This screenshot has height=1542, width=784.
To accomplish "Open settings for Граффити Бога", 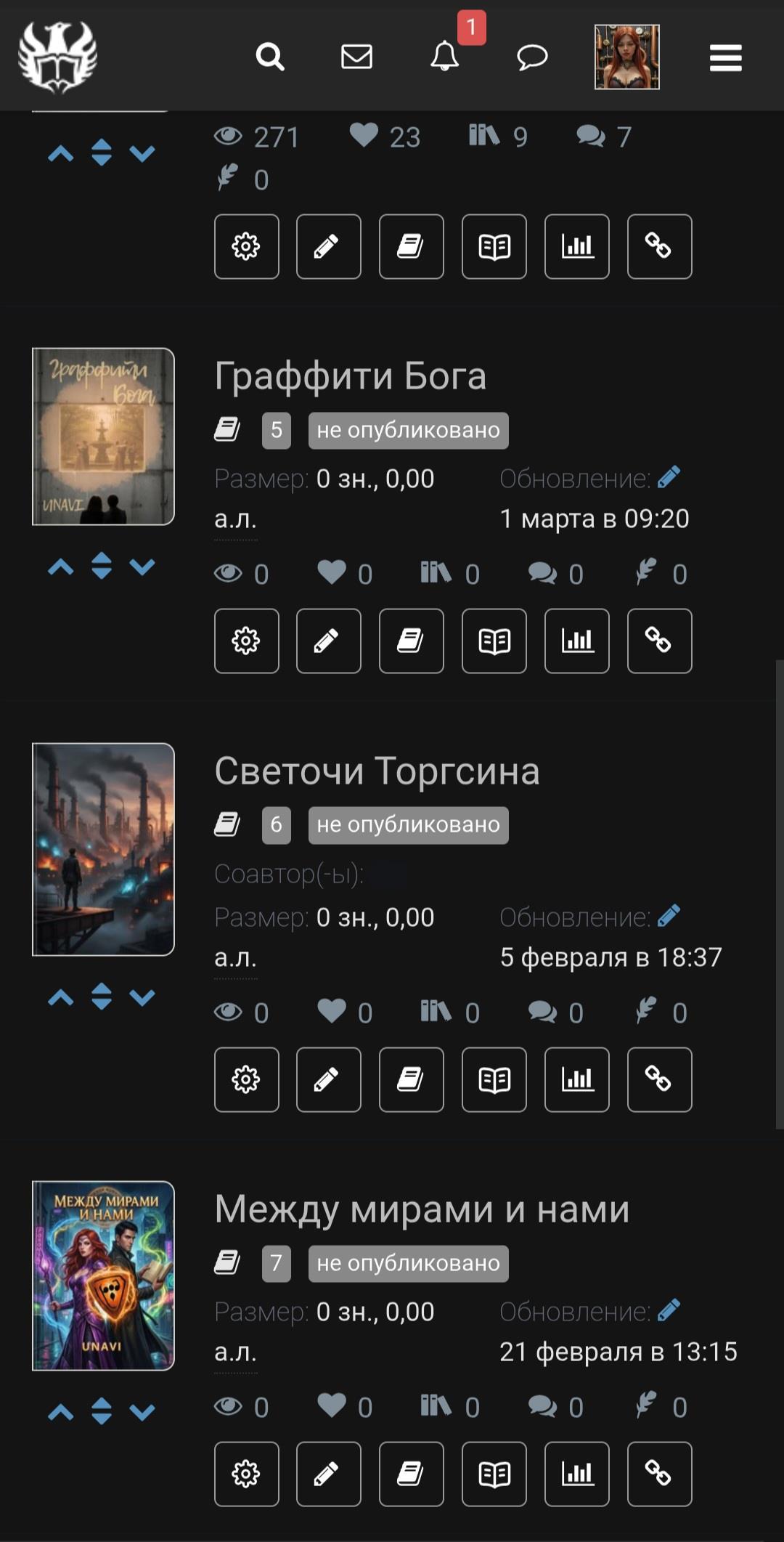I will tap(247, 641).
